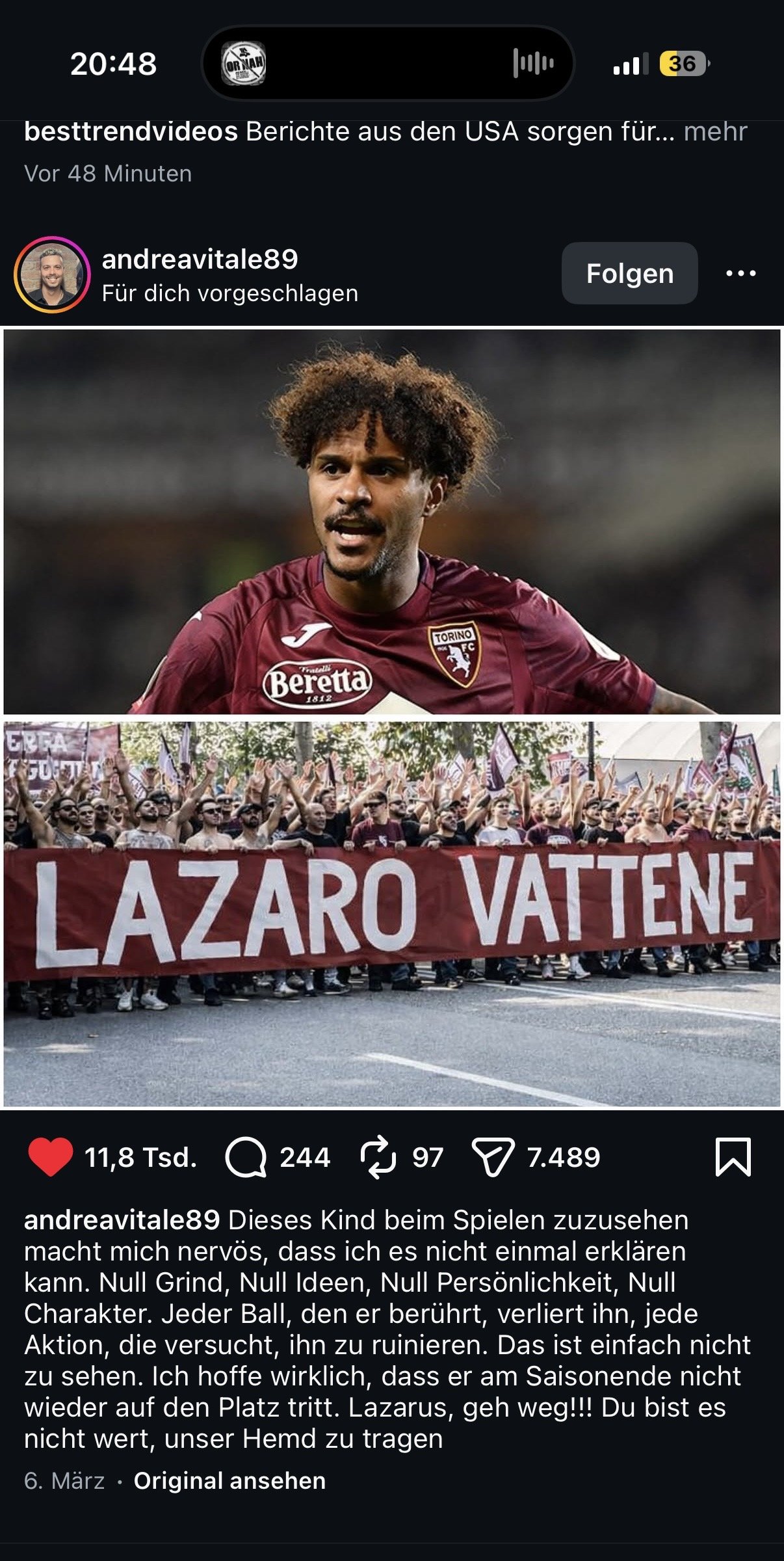
Task: View the original untranslated caption
Action: pos(229,1481)
